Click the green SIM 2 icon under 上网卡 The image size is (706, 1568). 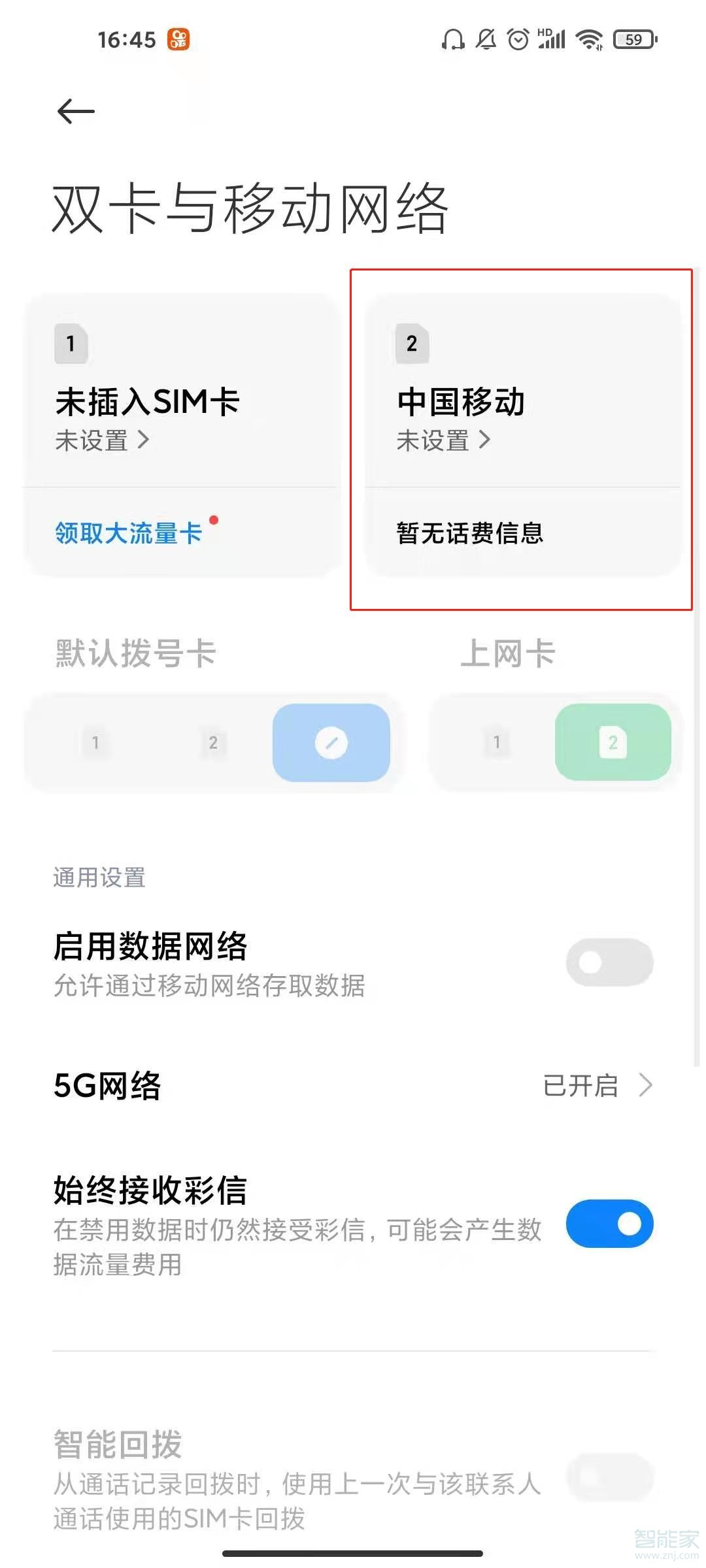click(x=613, y=743)
